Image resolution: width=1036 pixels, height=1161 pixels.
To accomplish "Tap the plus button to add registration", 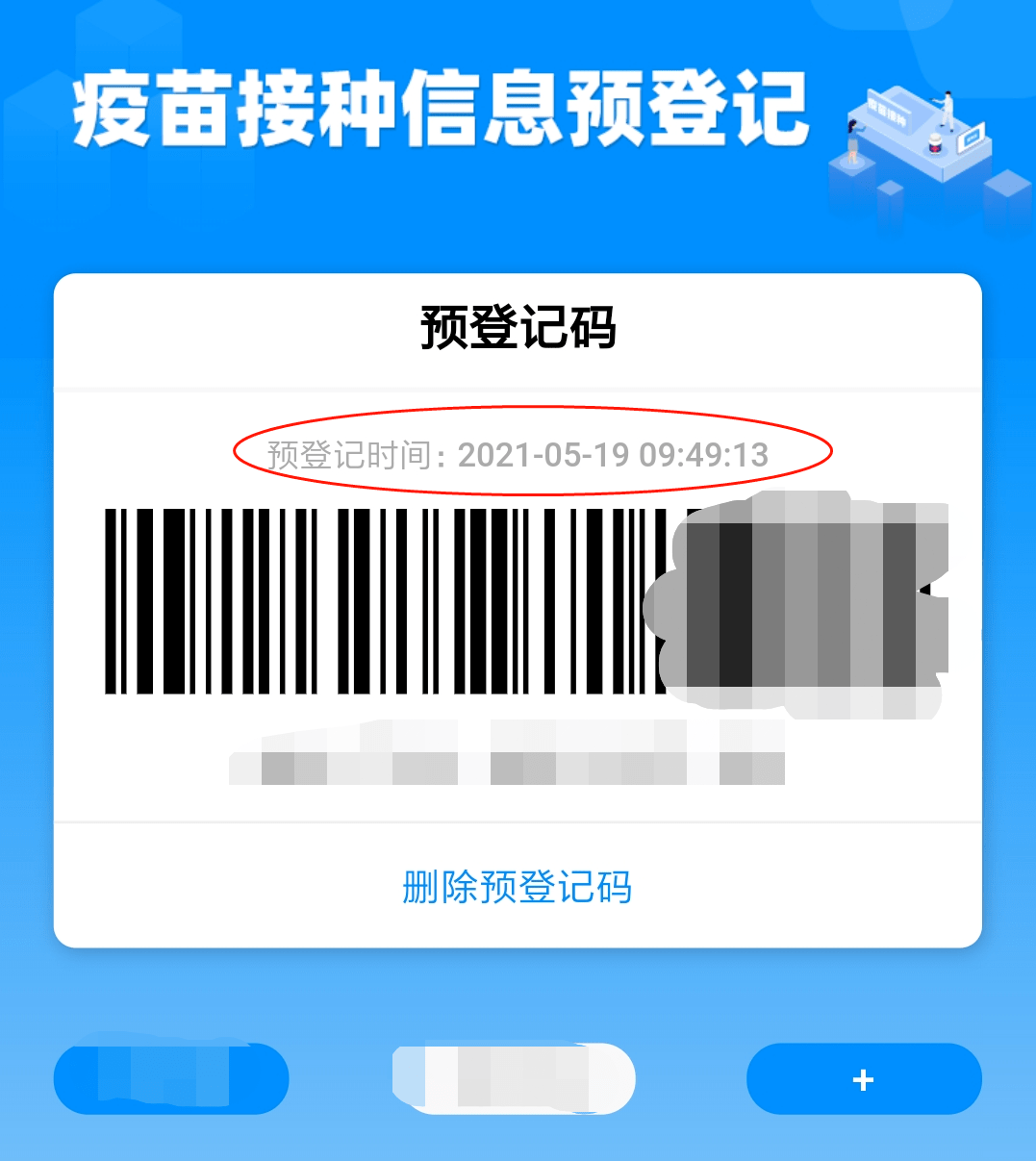I will [863, 1079].
